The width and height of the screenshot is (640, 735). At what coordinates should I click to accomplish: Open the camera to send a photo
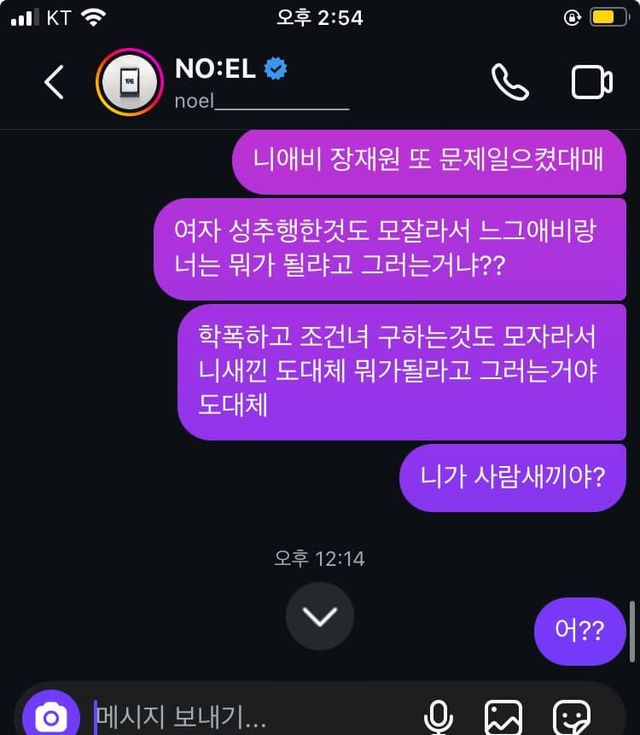click(x=51, y=716)
